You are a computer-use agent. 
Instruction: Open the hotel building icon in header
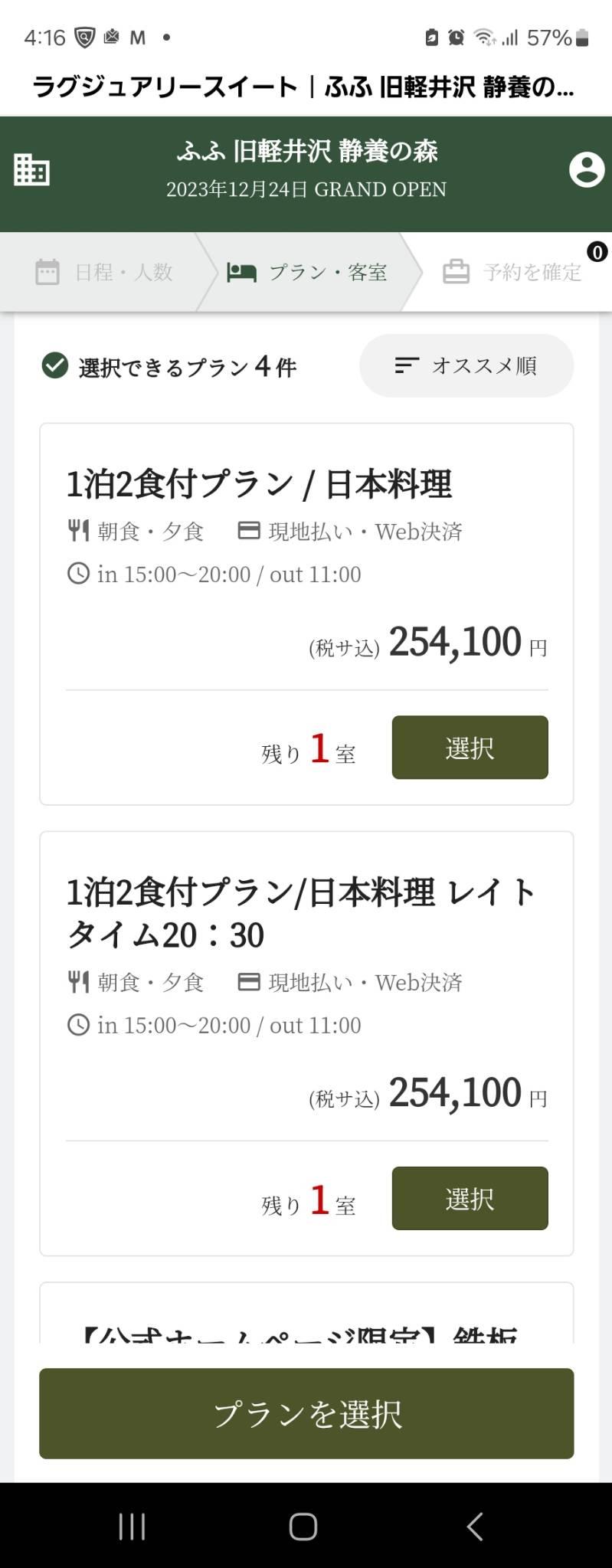[x=31, y=170]
